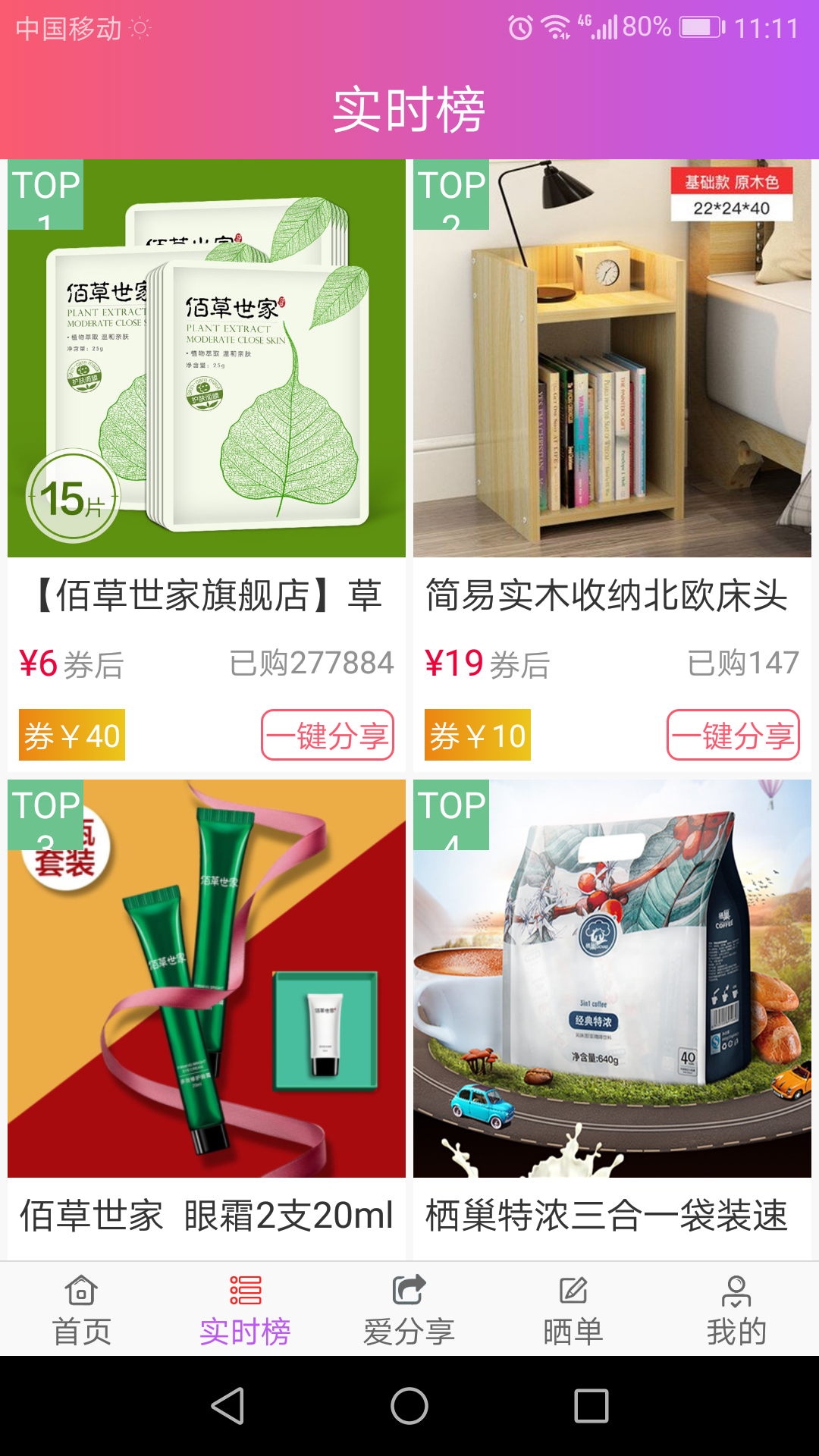Tap the system home button

tap(409, 1406)
